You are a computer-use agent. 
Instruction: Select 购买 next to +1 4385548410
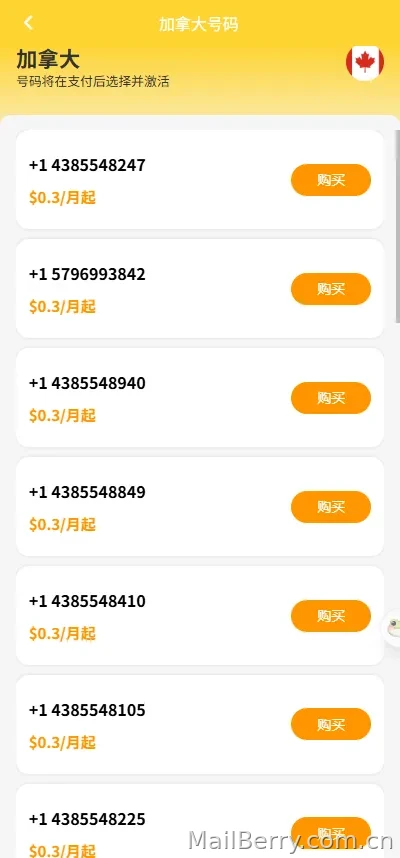pyautogui.click(x=331, y=616)
